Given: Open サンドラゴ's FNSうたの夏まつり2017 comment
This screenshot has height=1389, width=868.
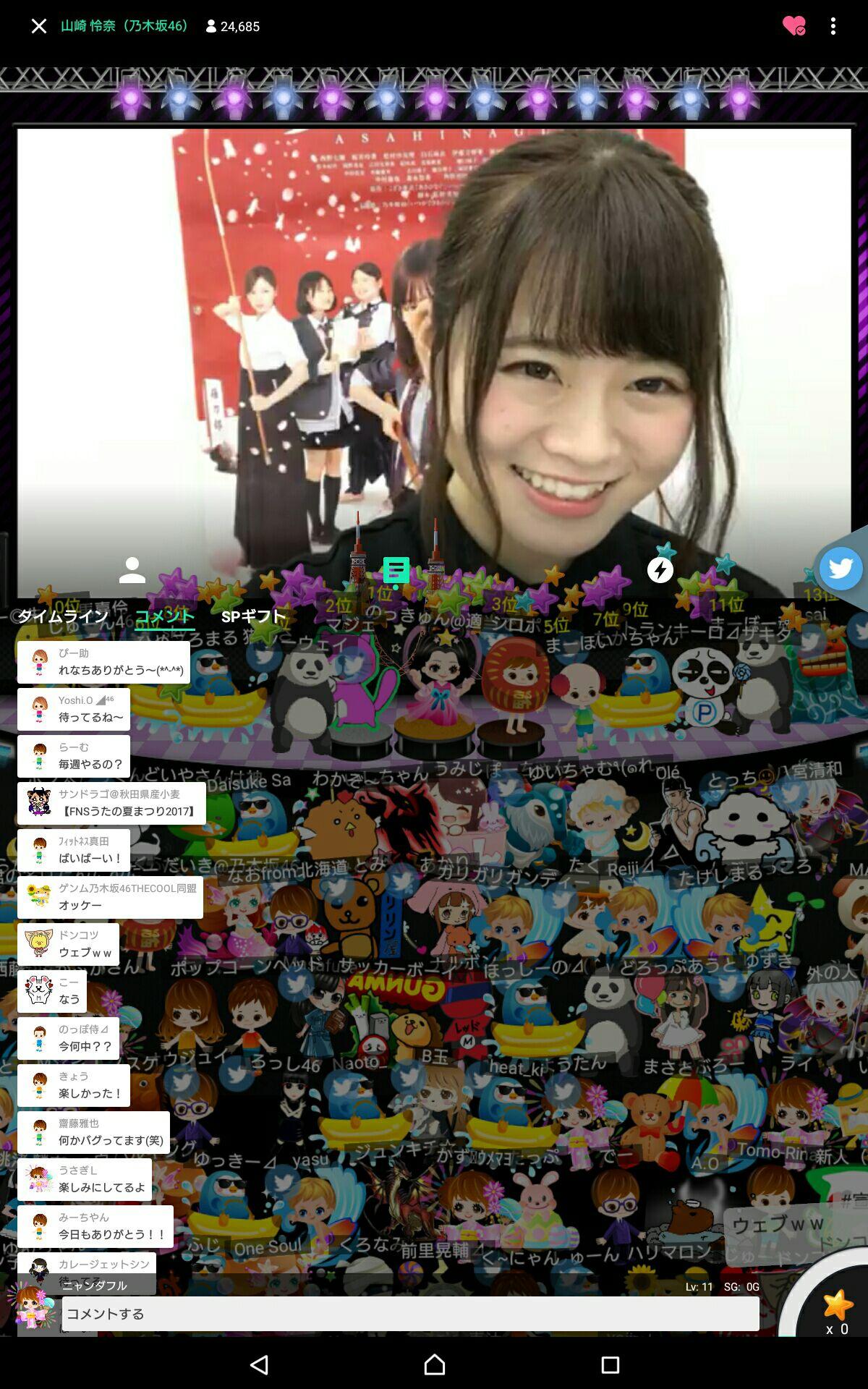Looking at the screenshot, I should pos(111,803).
